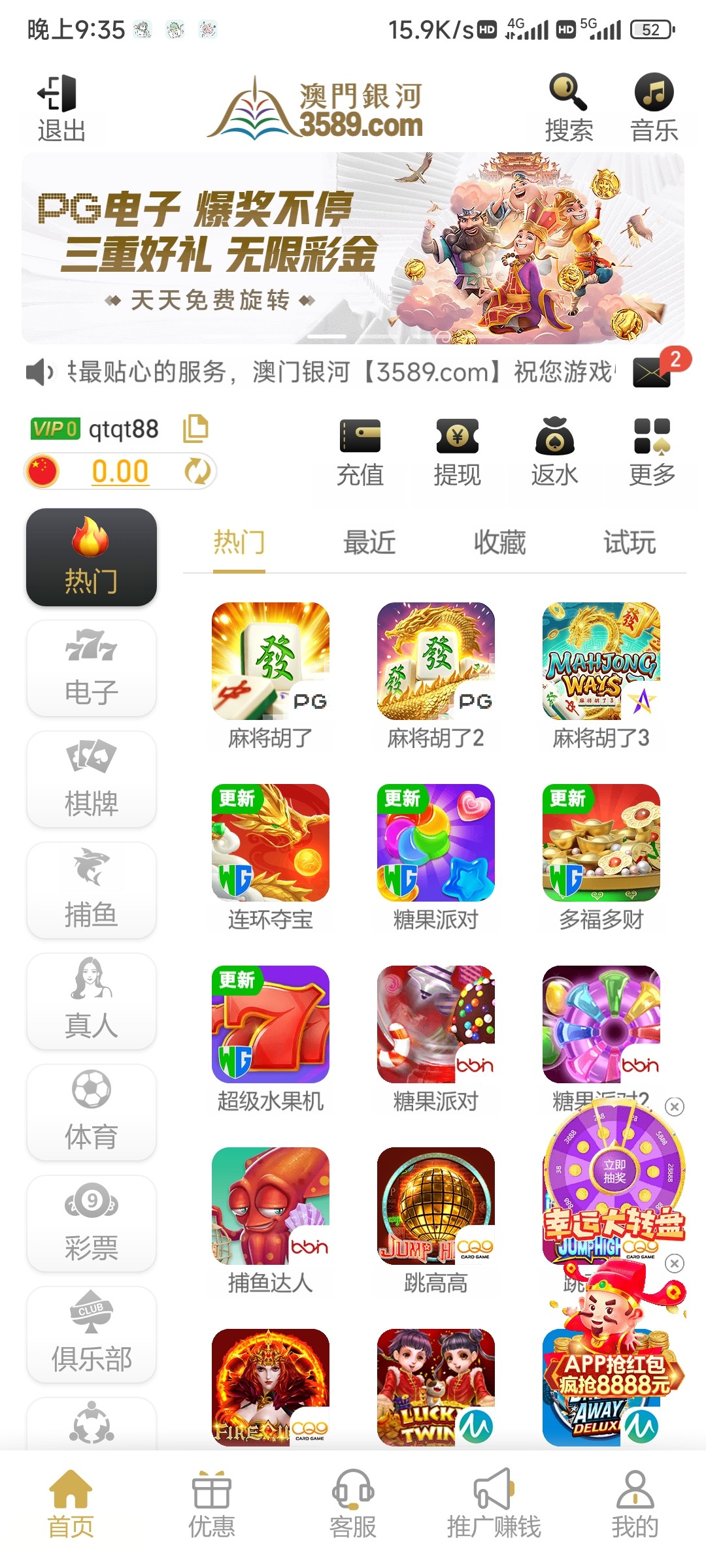Screen dimensions: 706x1568
Task: Toggle the 音乐 music icon
Action: coord(654,108)
